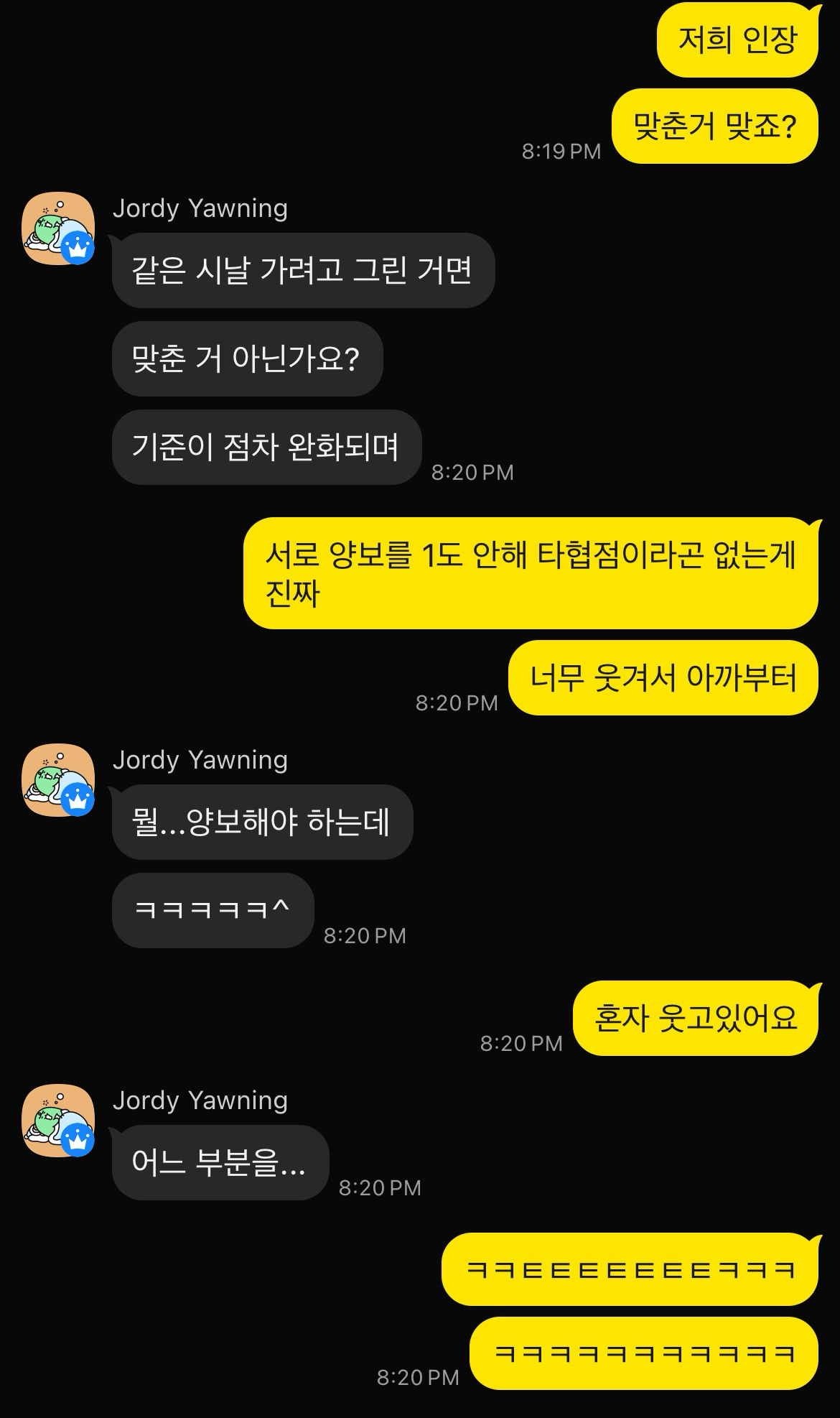View Jordy Yawning's profile next to '어느 부분을...'

tap(58, 1121)
